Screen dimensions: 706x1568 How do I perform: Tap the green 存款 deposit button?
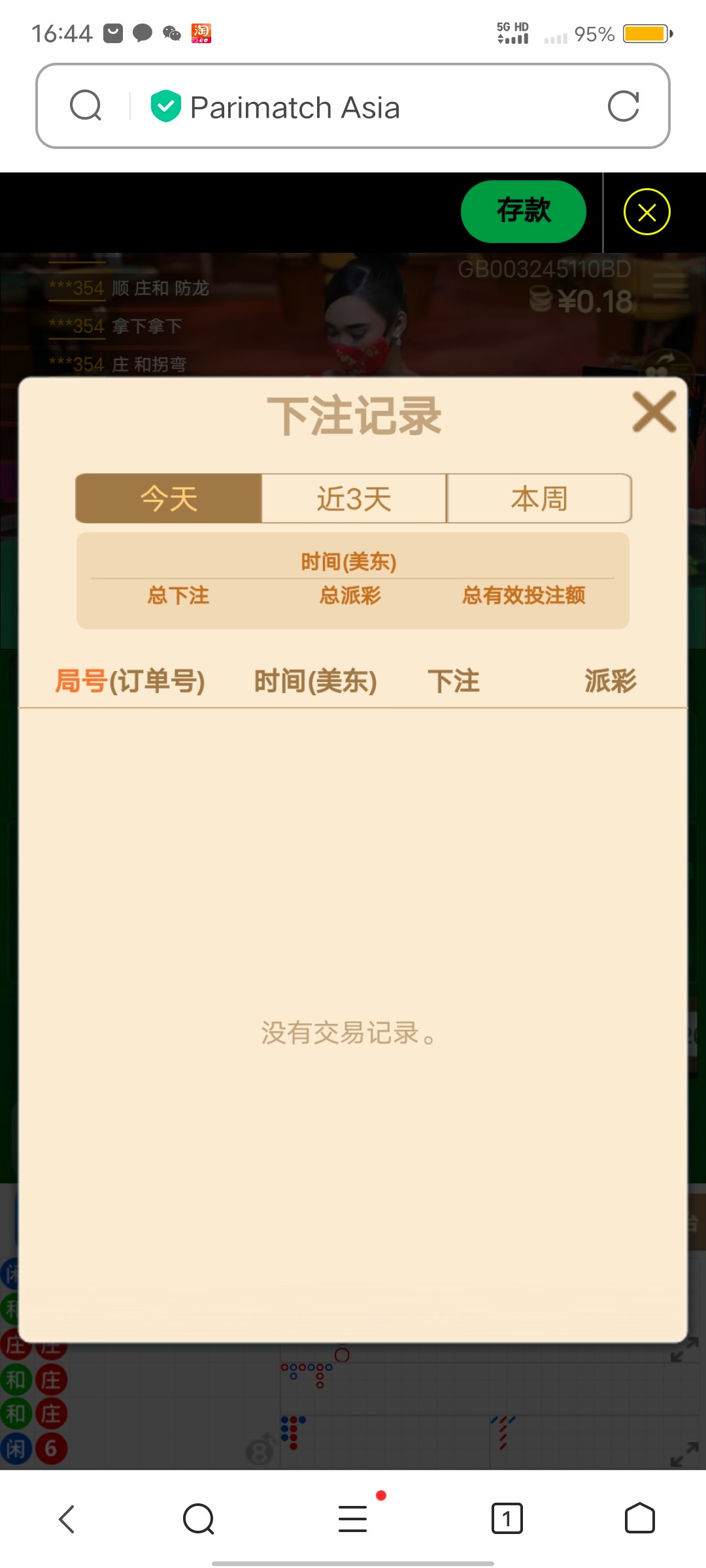coord(523,211)
